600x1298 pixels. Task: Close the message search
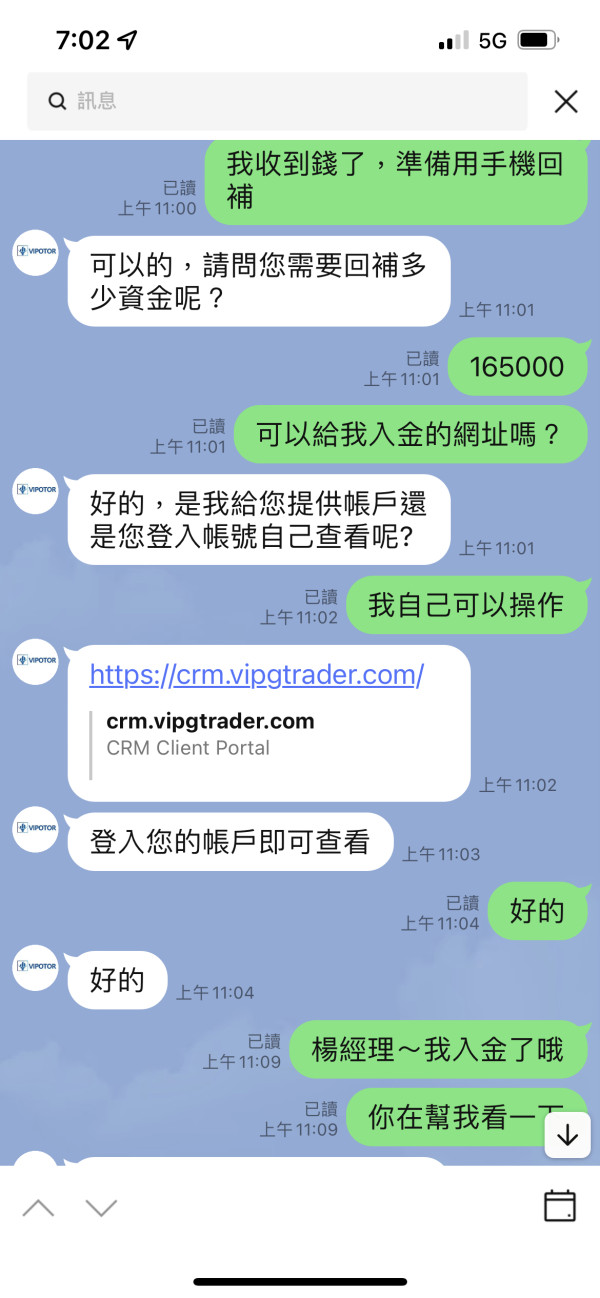tap(566, 101)
